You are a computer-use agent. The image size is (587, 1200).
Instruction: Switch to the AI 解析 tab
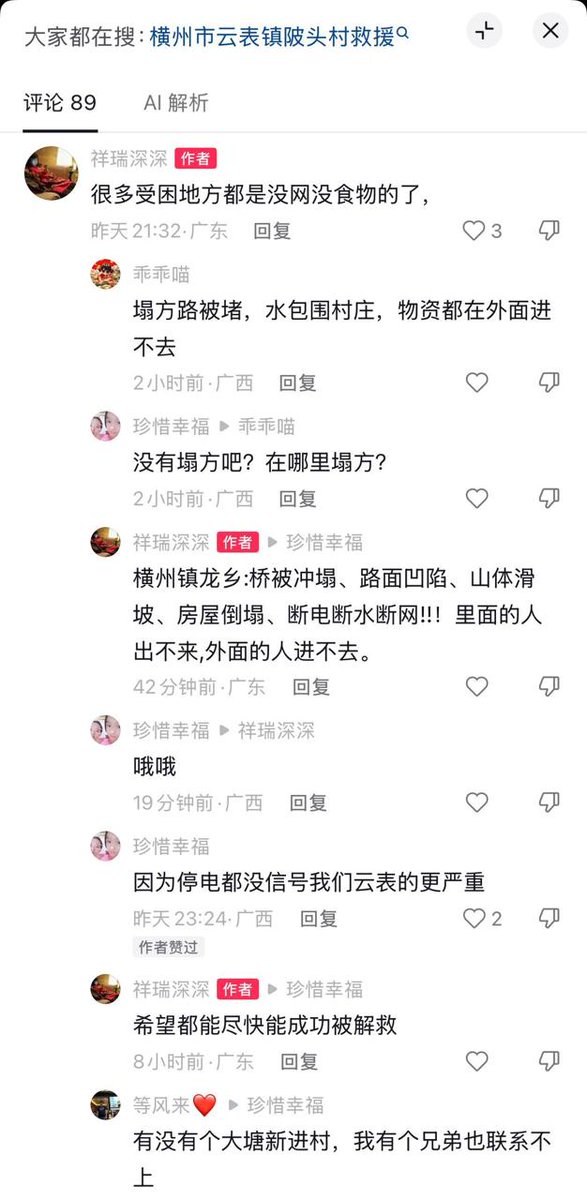pyautogui.click(x=176, y=102)
